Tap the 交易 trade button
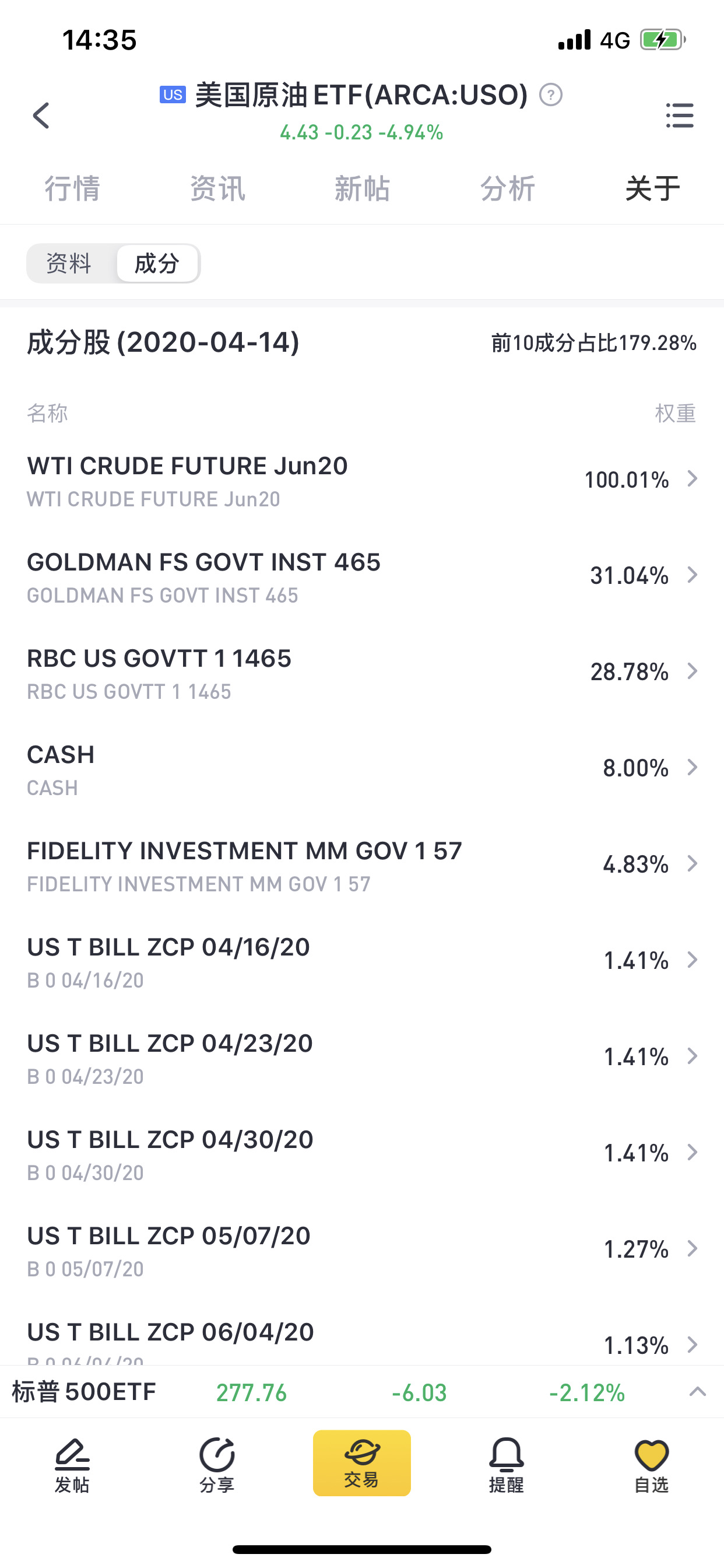Image resolution: width=724 pixels, height=1568 pixels. click(362, 1462)
